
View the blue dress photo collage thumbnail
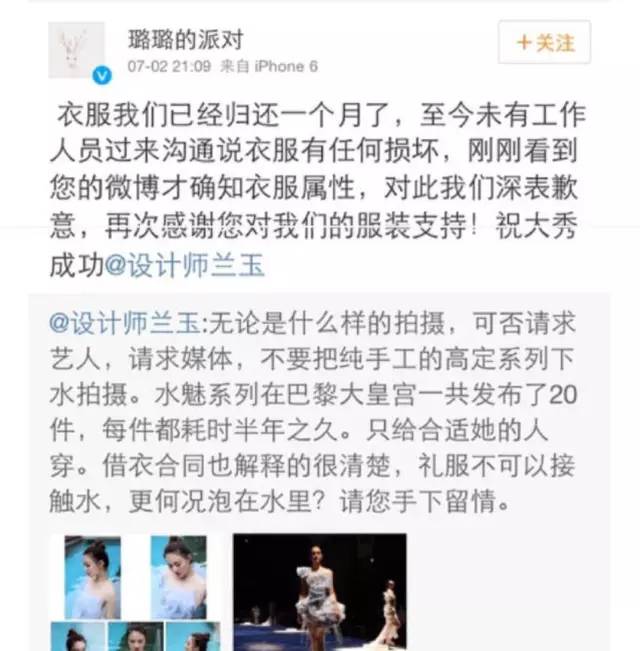tap(136, 592)
